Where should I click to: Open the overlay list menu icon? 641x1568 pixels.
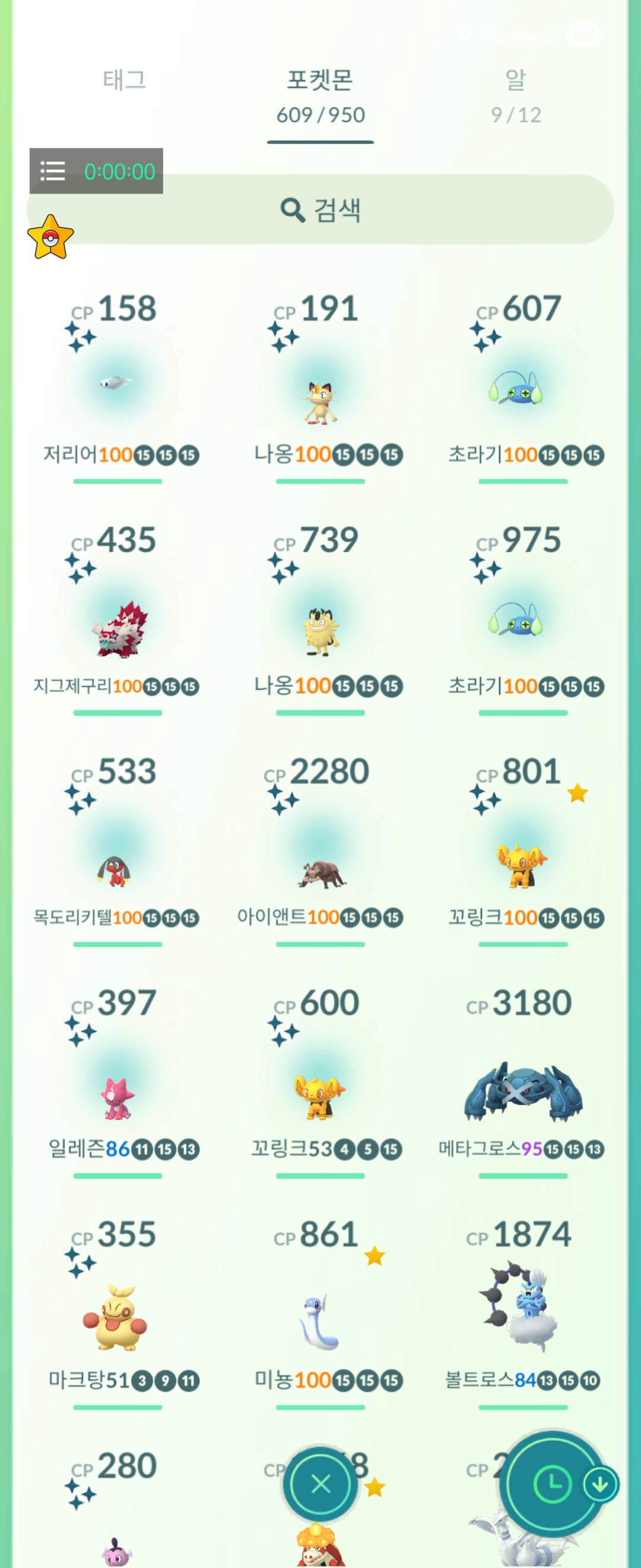coord(53,171)
